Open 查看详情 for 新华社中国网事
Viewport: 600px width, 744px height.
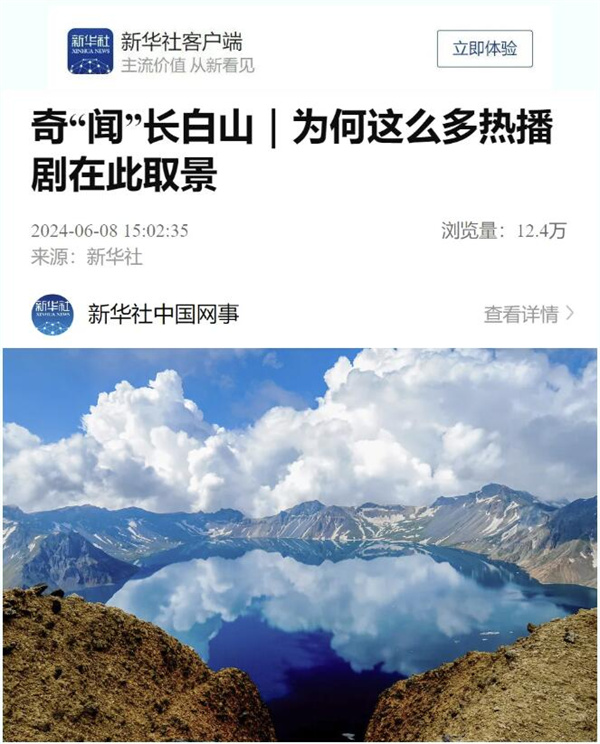coord(529,314)
